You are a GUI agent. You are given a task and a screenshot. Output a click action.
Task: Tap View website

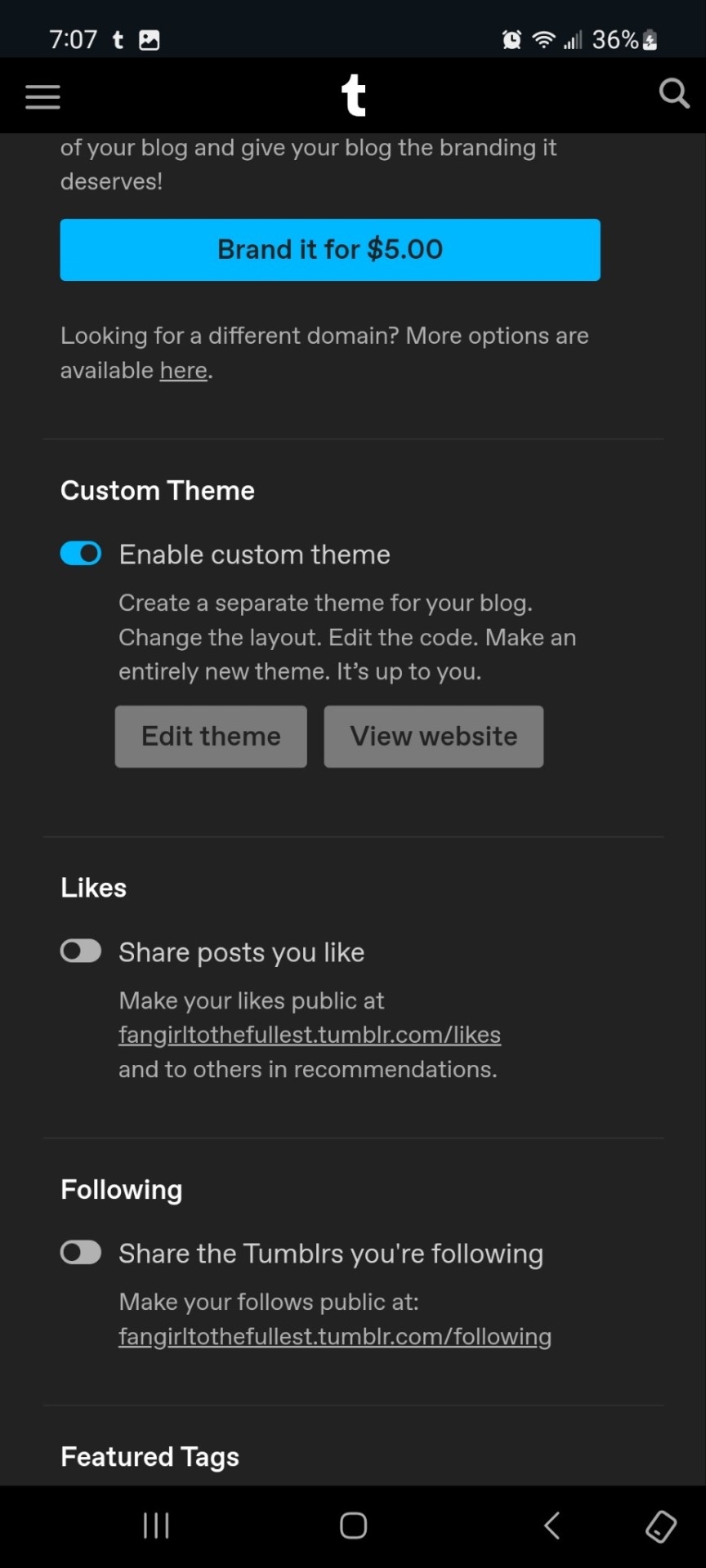click(x=433, y=737)
